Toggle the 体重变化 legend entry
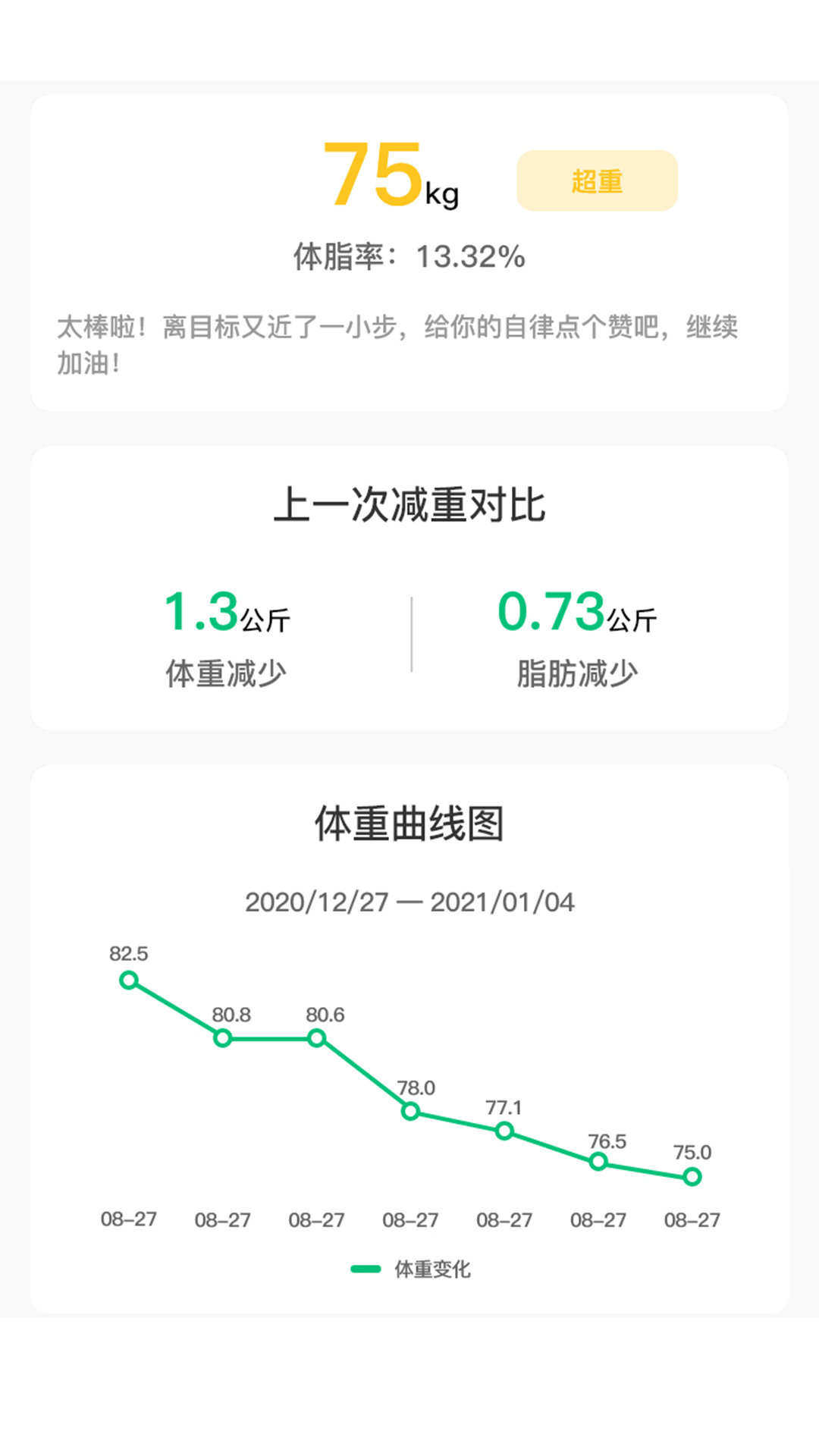The width and height of the screenshot is (819, 1456). 432,1269
